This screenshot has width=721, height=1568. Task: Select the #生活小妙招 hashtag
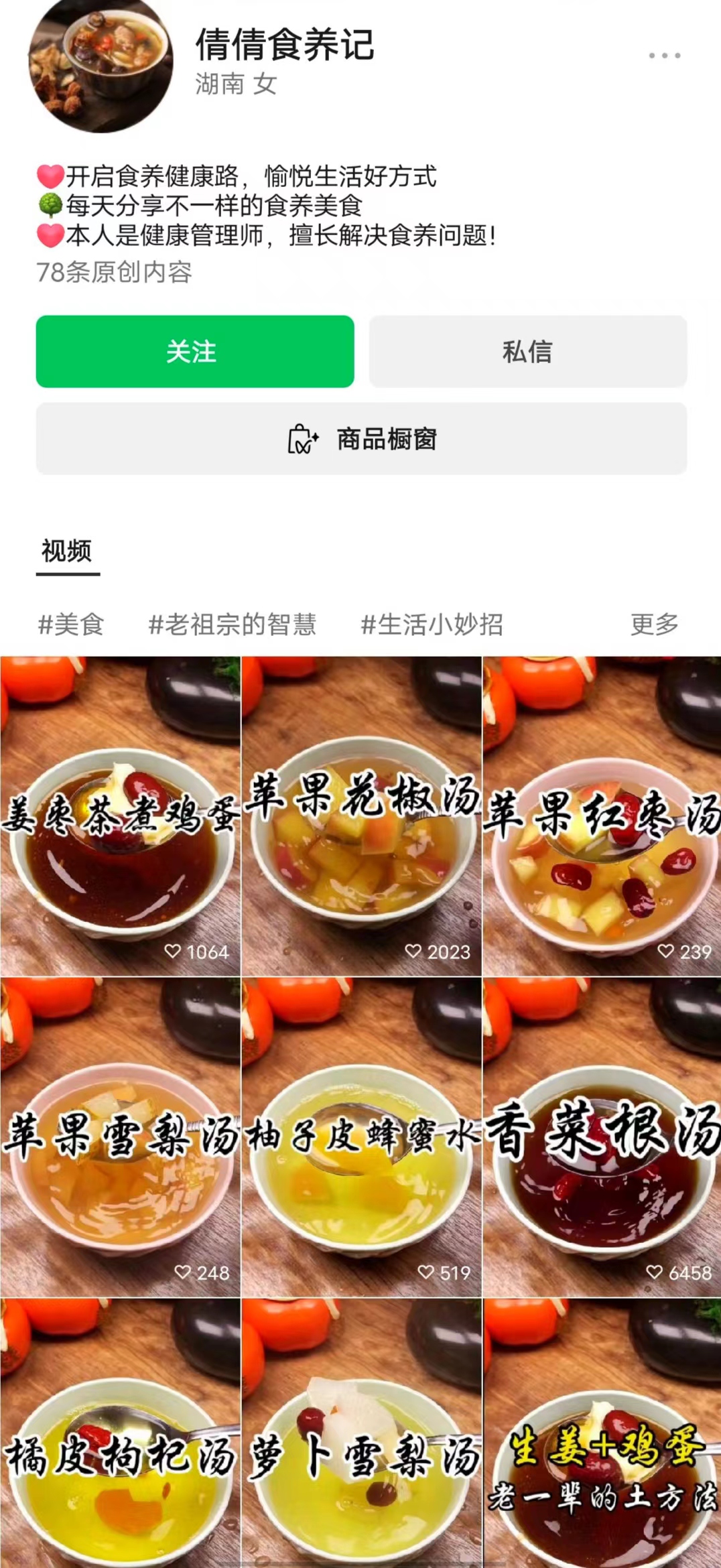point(432,625)
